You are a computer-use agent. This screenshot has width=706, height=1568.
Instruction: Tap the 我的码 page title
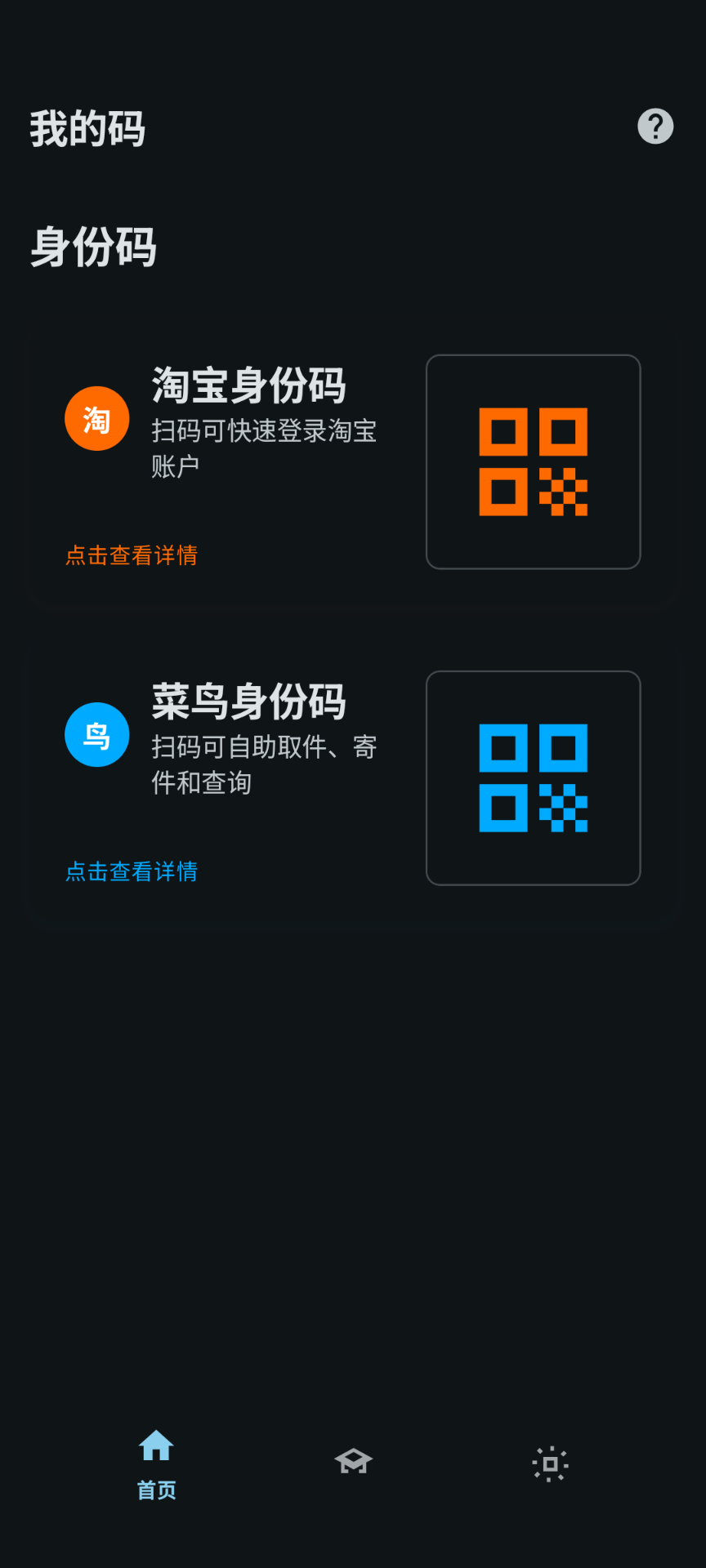(x=87, y=128)
